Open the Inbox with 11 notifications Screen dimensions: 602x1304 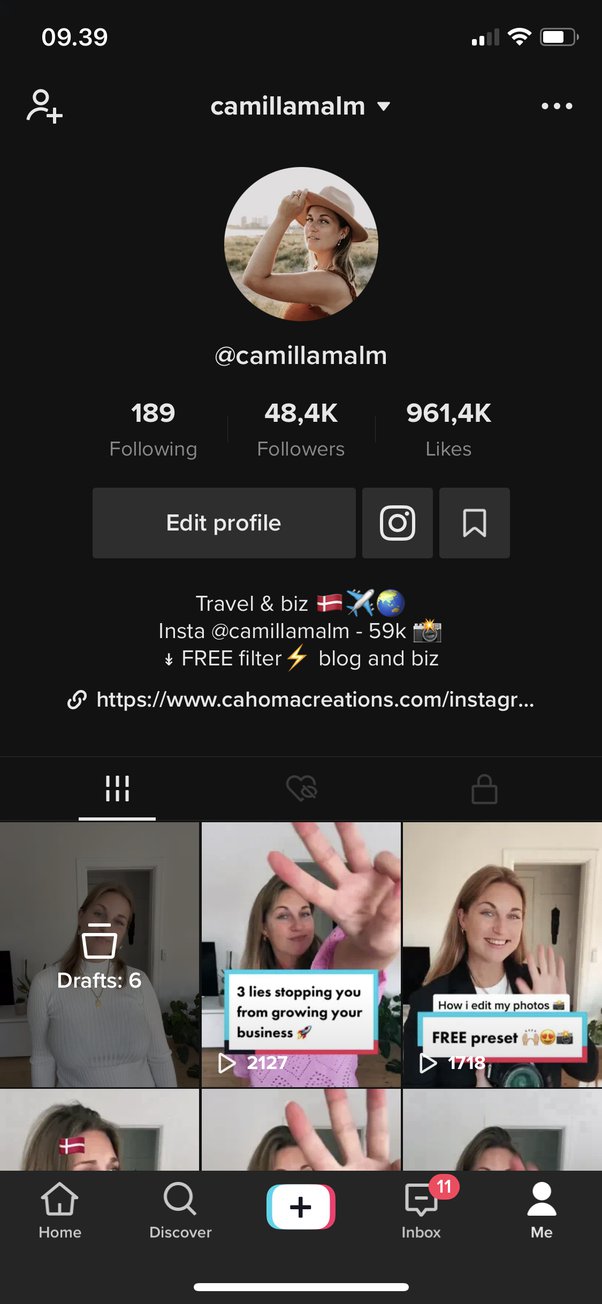click(x=421, y=1211)
